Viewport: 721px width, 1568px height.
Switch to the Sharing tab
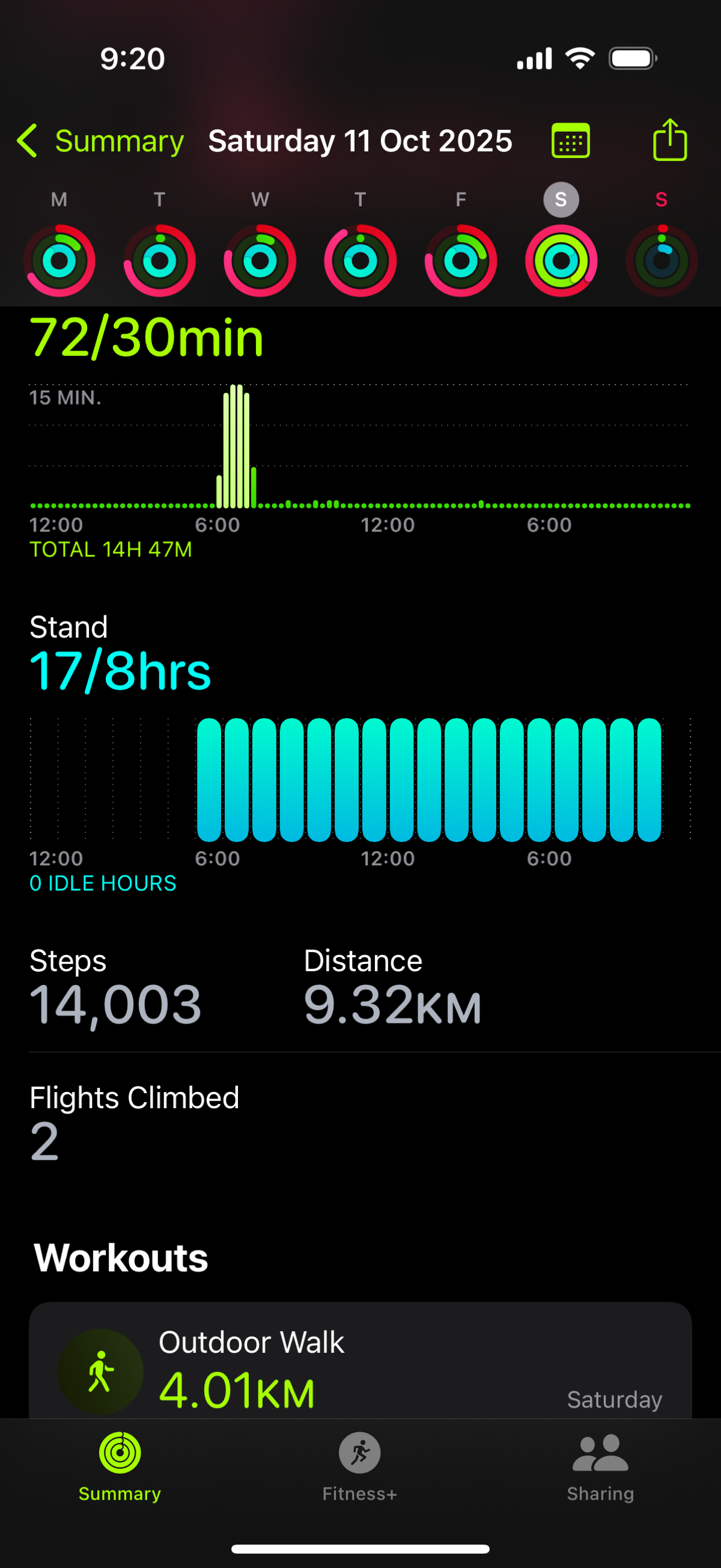click(600, 1466)
